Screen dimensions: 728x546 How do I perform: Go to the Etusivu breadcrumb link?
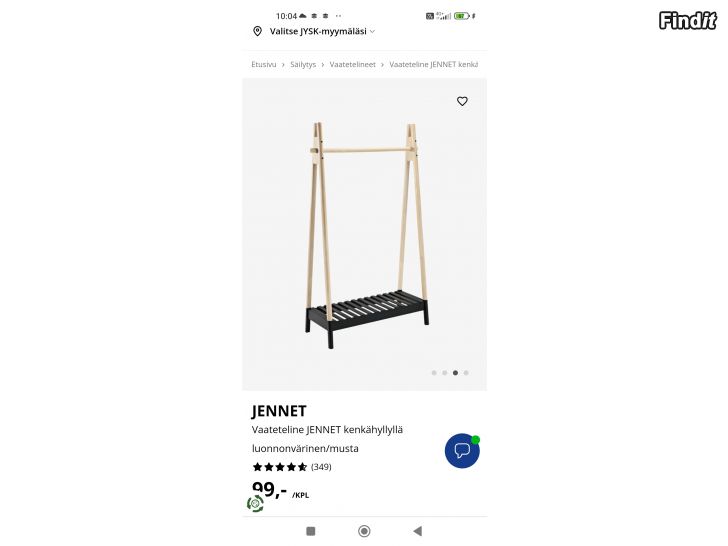pos(263,64)
